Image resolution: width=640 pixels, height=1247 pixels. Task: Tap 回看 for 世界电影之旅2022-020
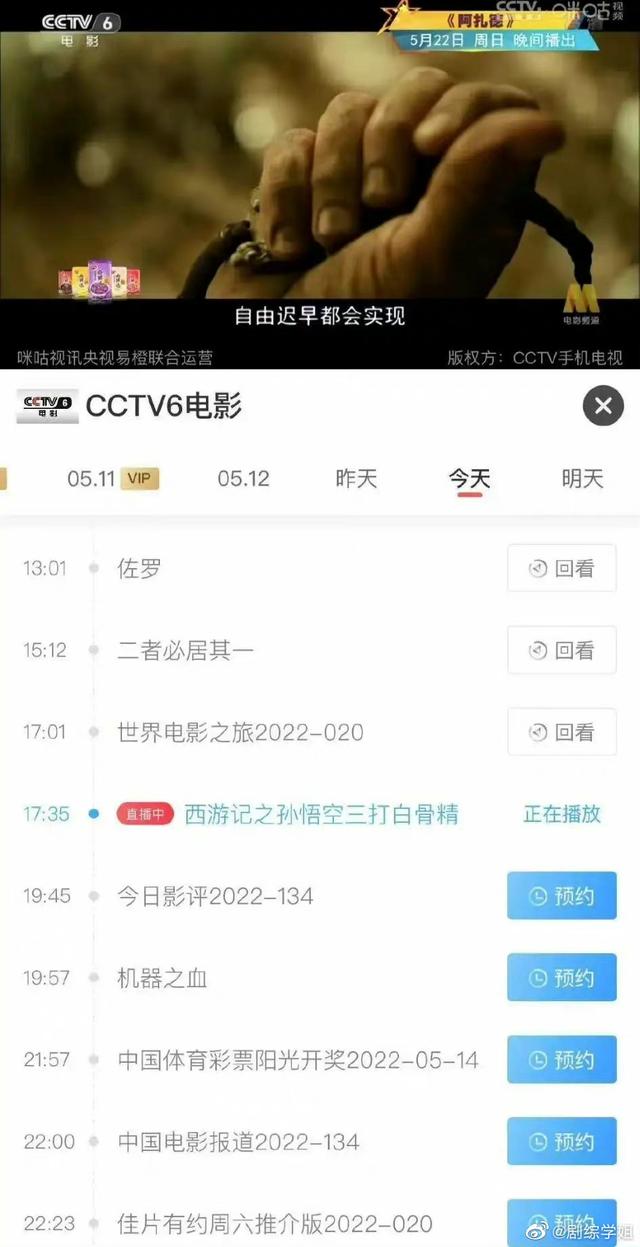pos(561,732)
